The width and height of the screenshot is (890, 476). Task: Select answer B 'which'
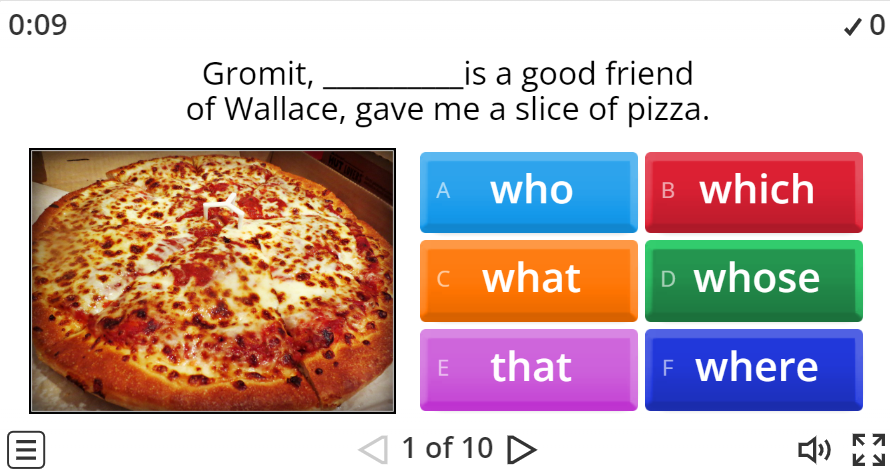[753, 191]
